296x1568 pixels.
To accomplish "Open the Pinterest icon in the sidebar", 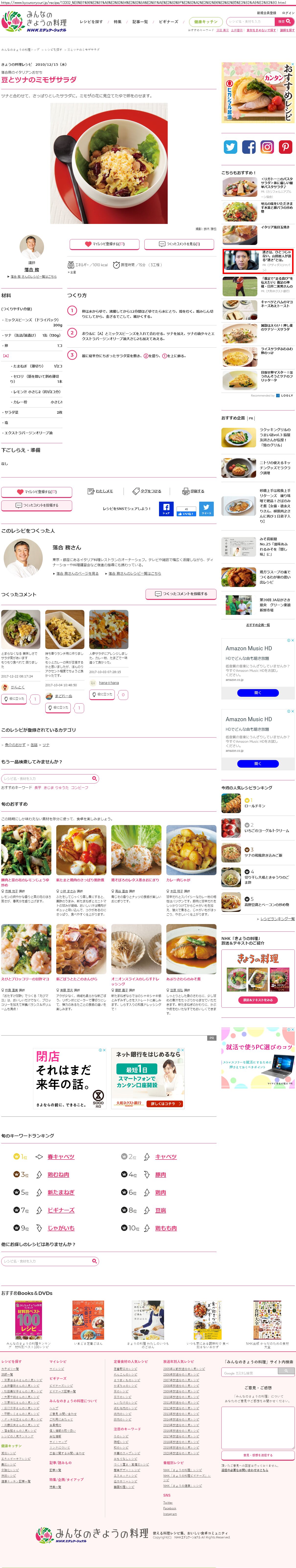I will point(286,147).
